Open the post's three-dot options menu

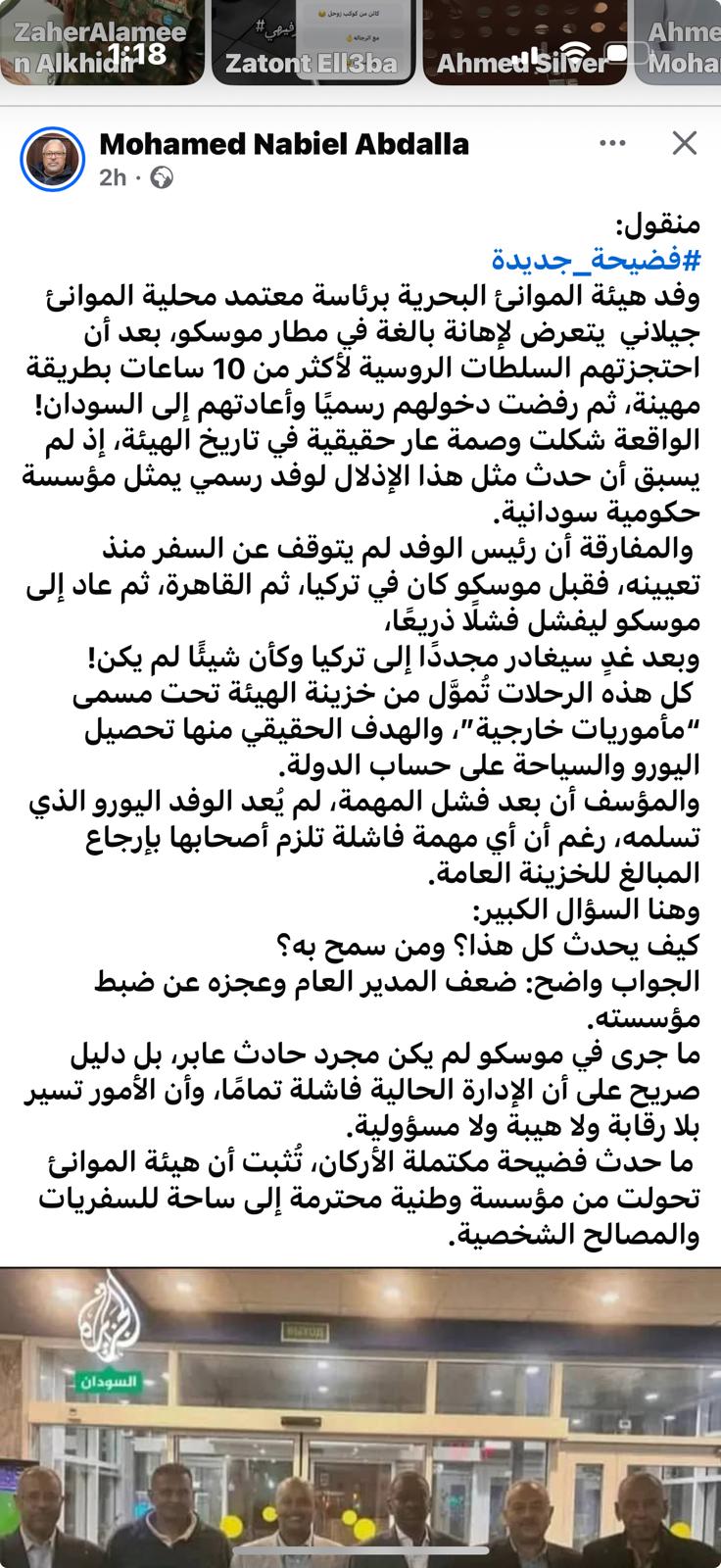pos(612,144)
